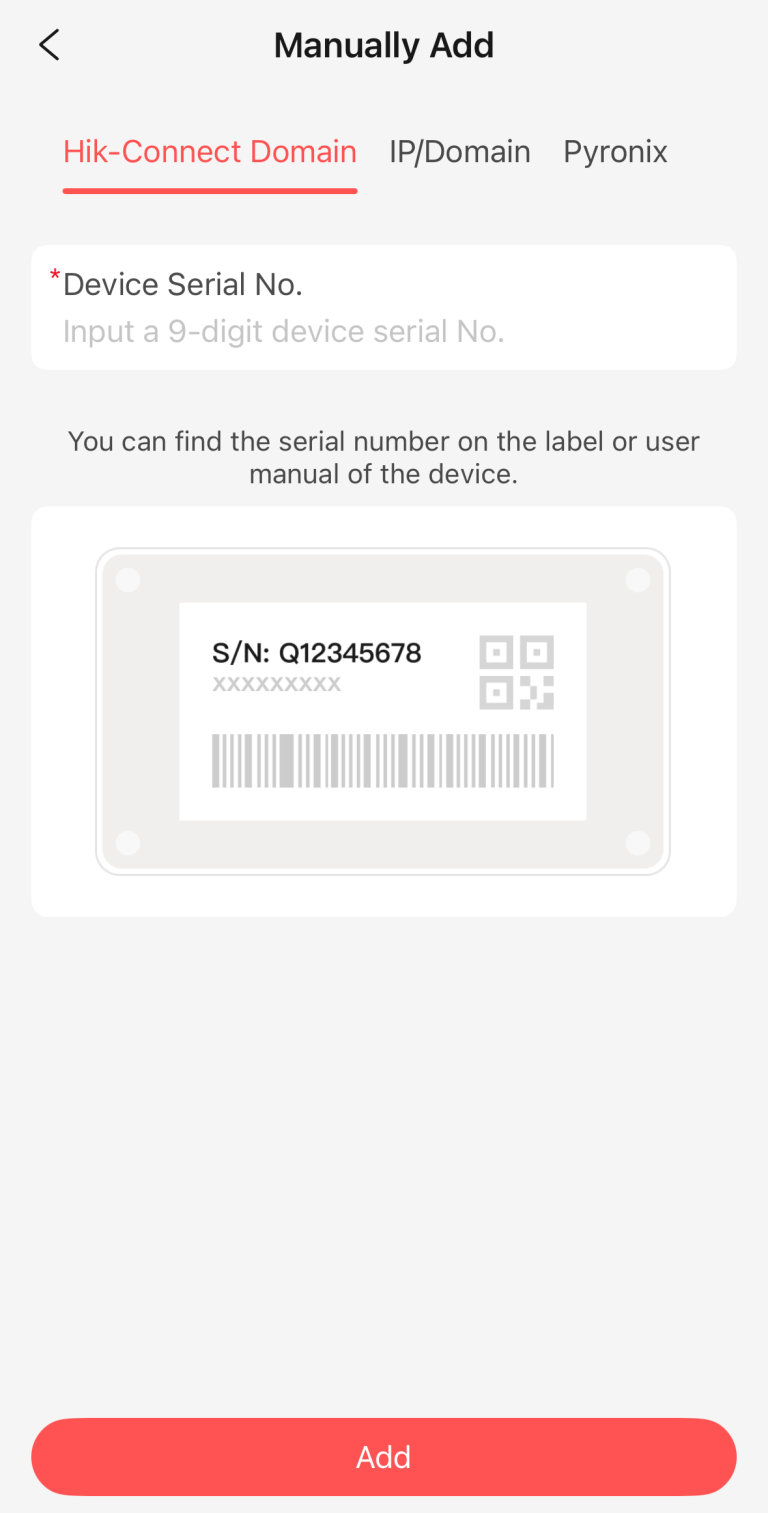Screen dimensions: 768x1513
Task: Click the placeholder text inside the input box
Action: pyautogui.click(x=283, y=330)
